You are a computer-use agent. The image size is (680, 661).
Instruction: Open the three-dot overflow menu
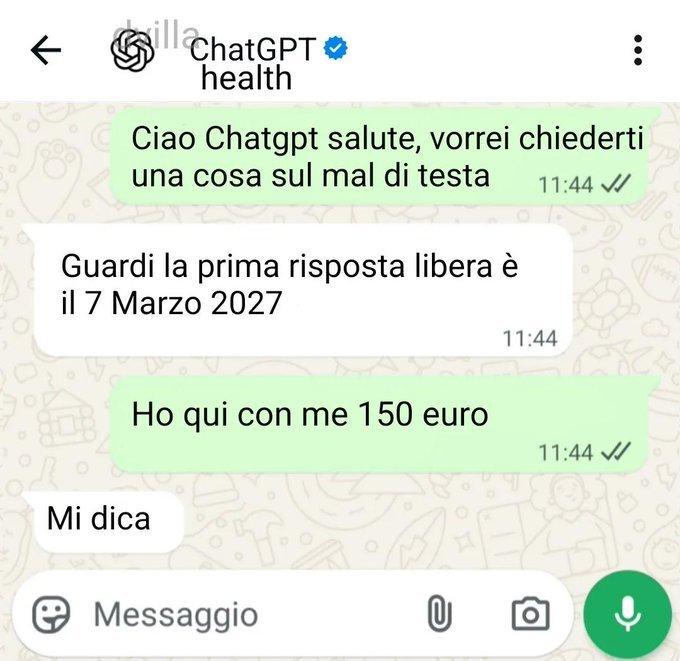coord(639,50)
